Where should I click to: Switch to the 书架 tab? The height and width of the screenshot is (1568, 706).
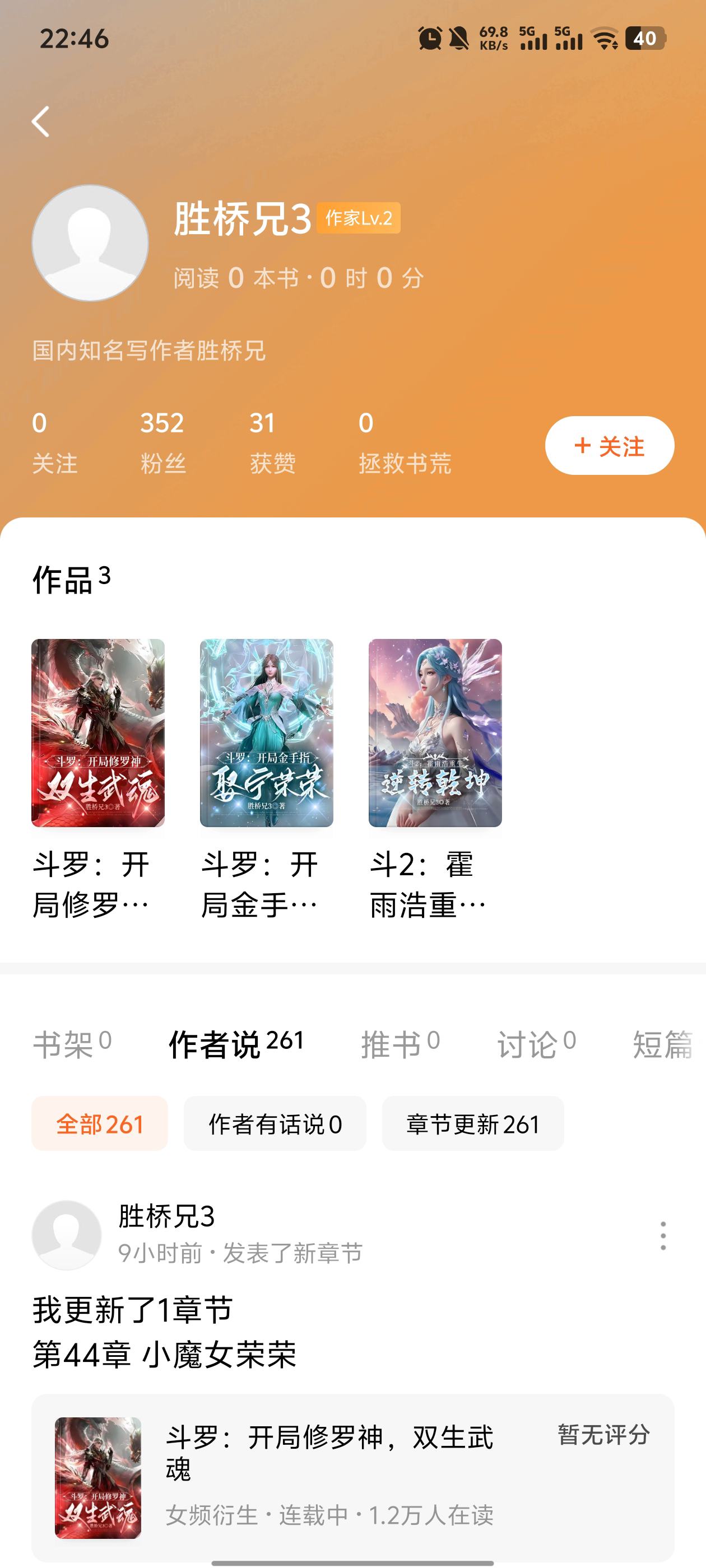pyautogui.click(x=72, y=1044)
